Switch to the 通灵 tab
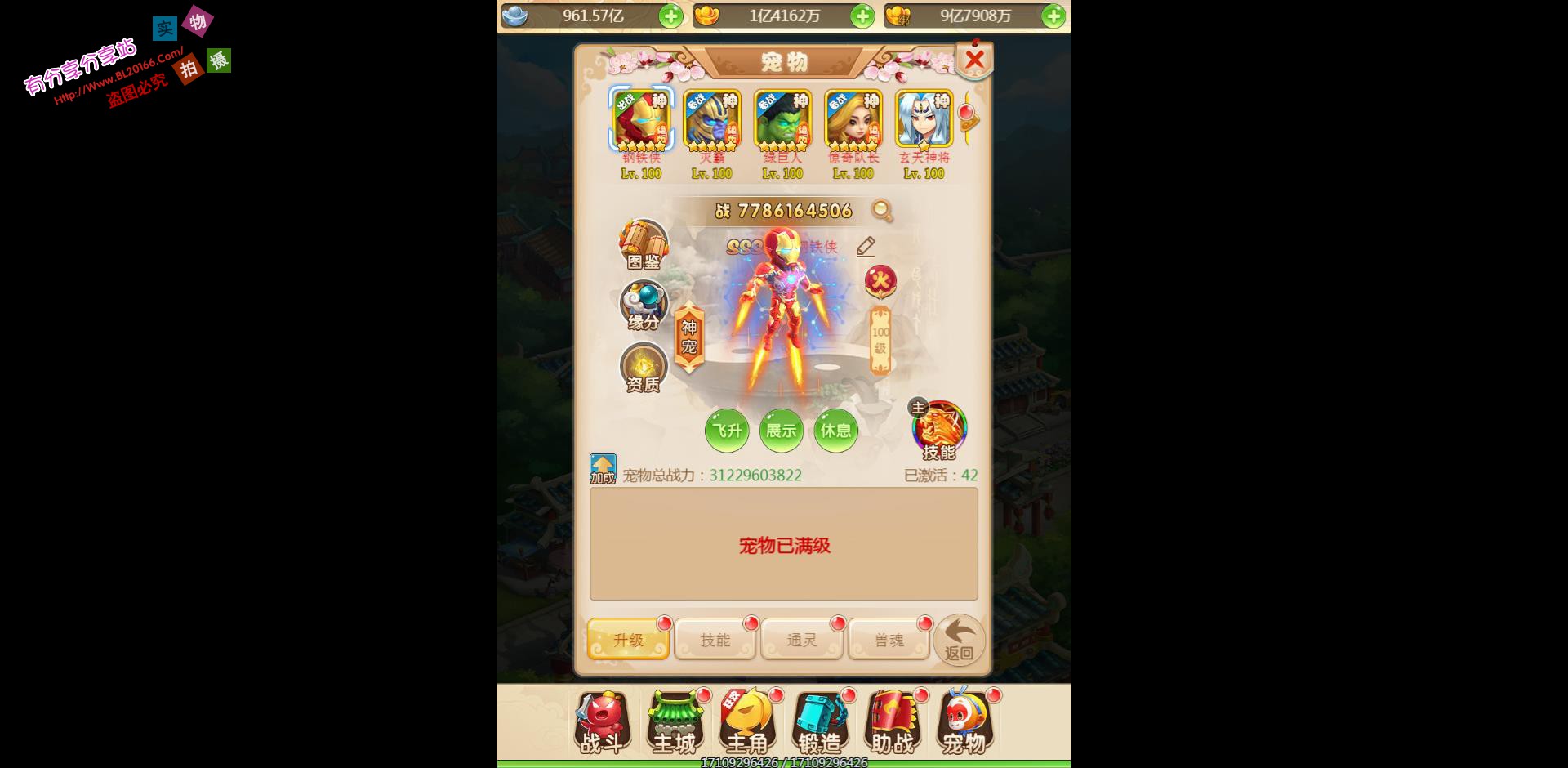 pyautogui.click(x=802, y=640)
